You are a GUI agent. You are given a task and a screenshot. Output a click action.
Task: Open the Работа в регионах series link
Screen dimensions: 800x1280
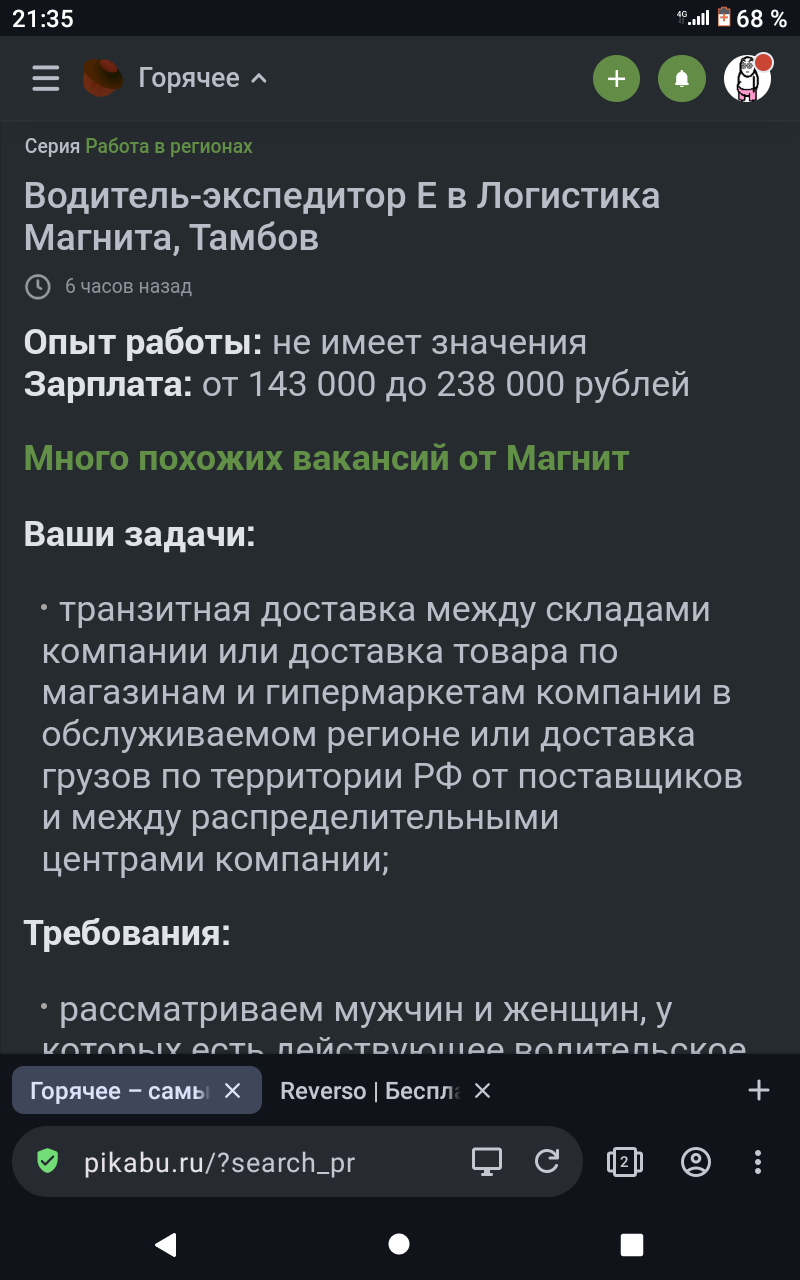point(168,146)
